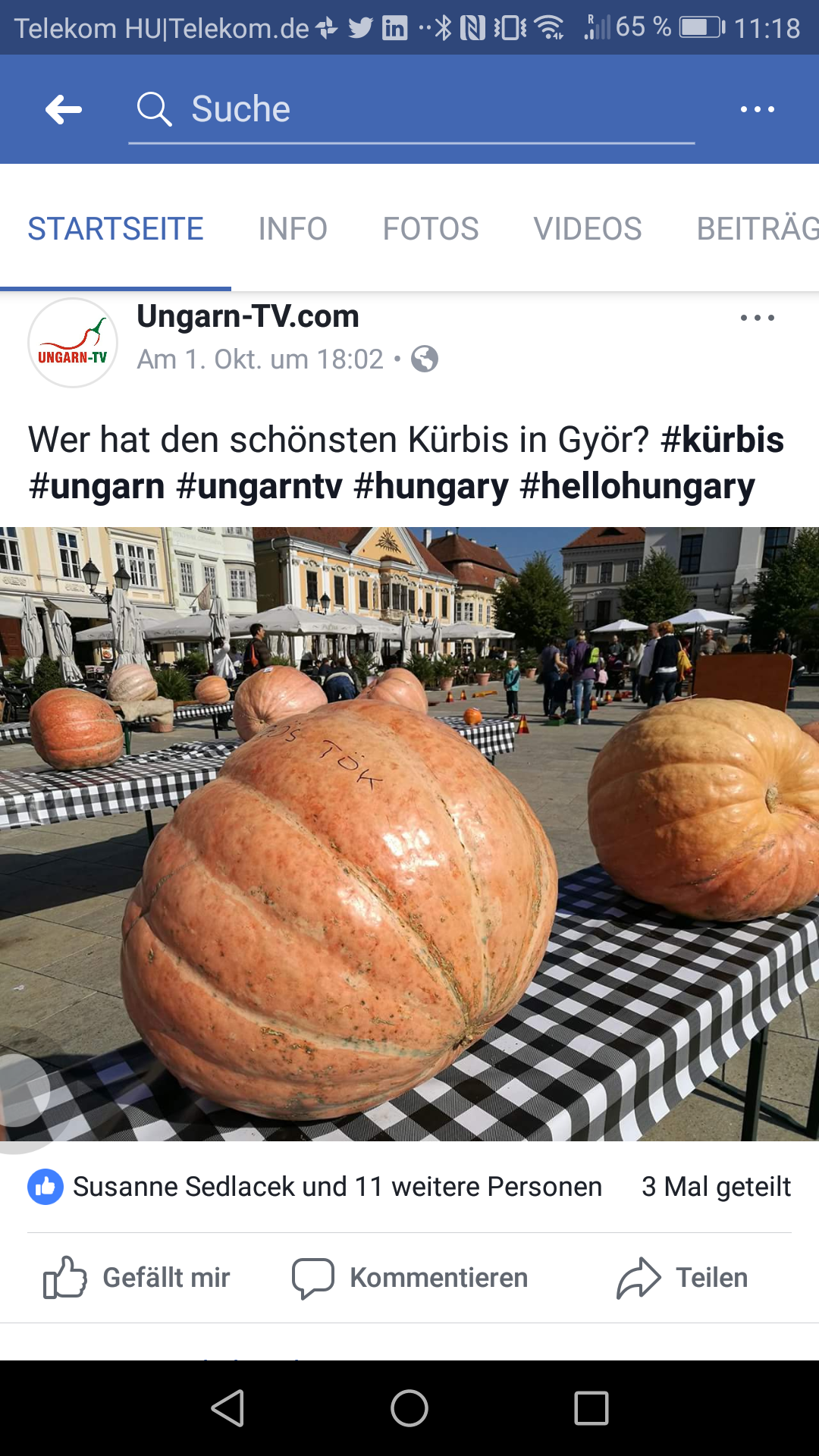Go back using the header arrow

64,110
